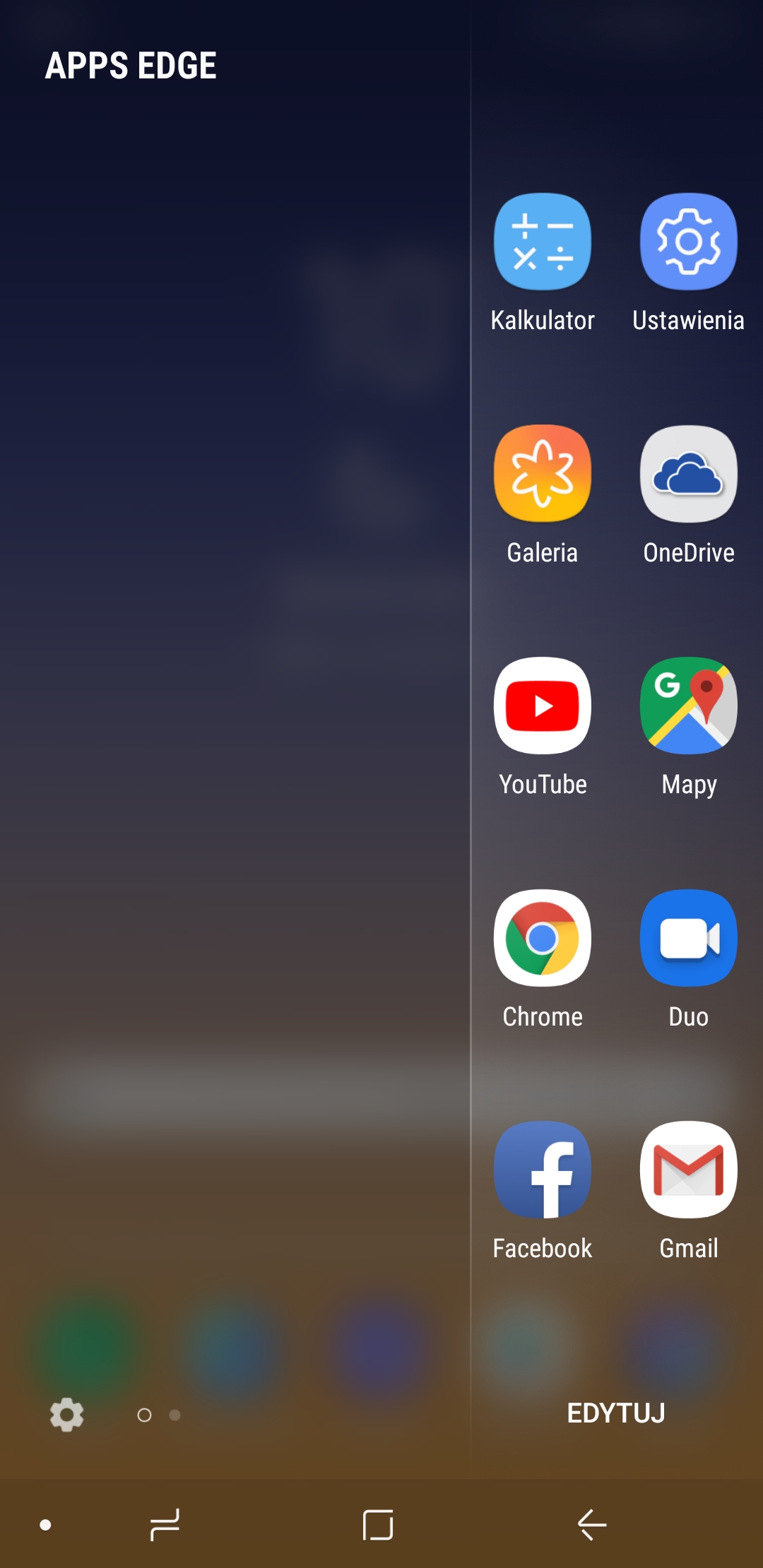This screenshot has height=1568, width=763.
Task: Jump to the second panel page indicator
Action: pyautogui.click(x=175, y=1415)
